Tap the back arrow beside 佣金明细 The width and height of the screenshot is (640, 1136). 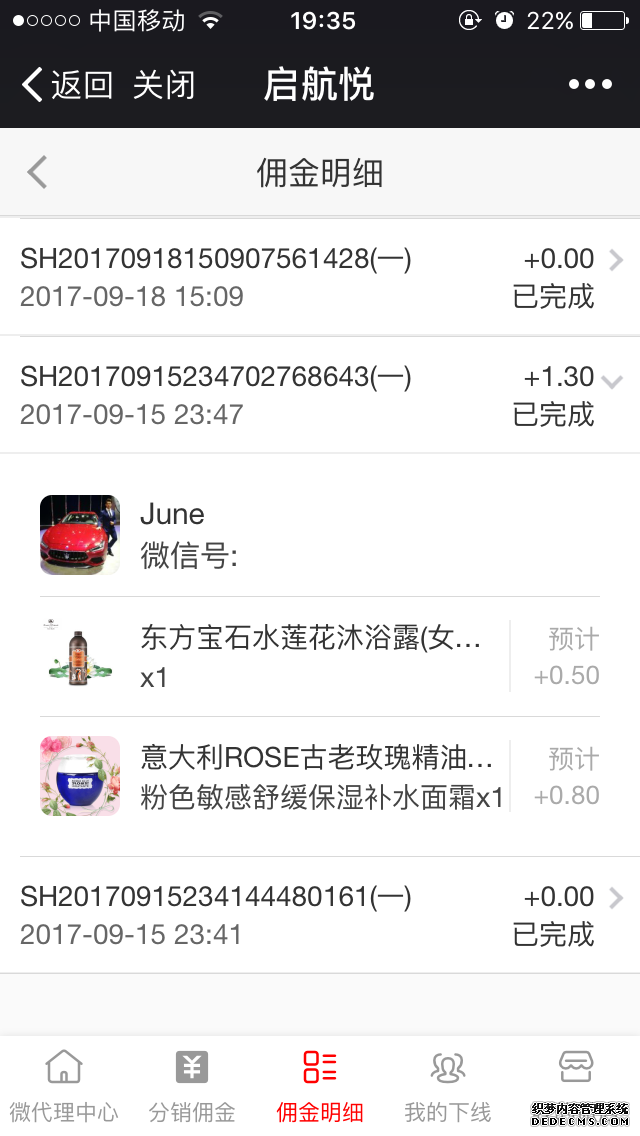[x=37, y=173]
